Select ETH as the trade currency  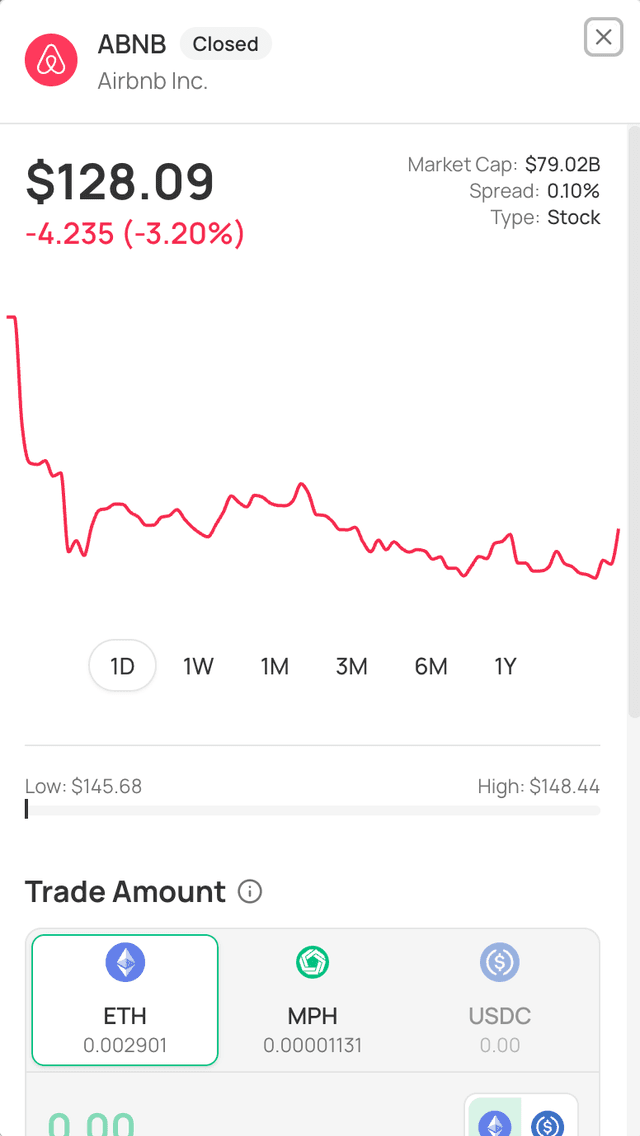pyautogui.click(x=125, y=1000)
